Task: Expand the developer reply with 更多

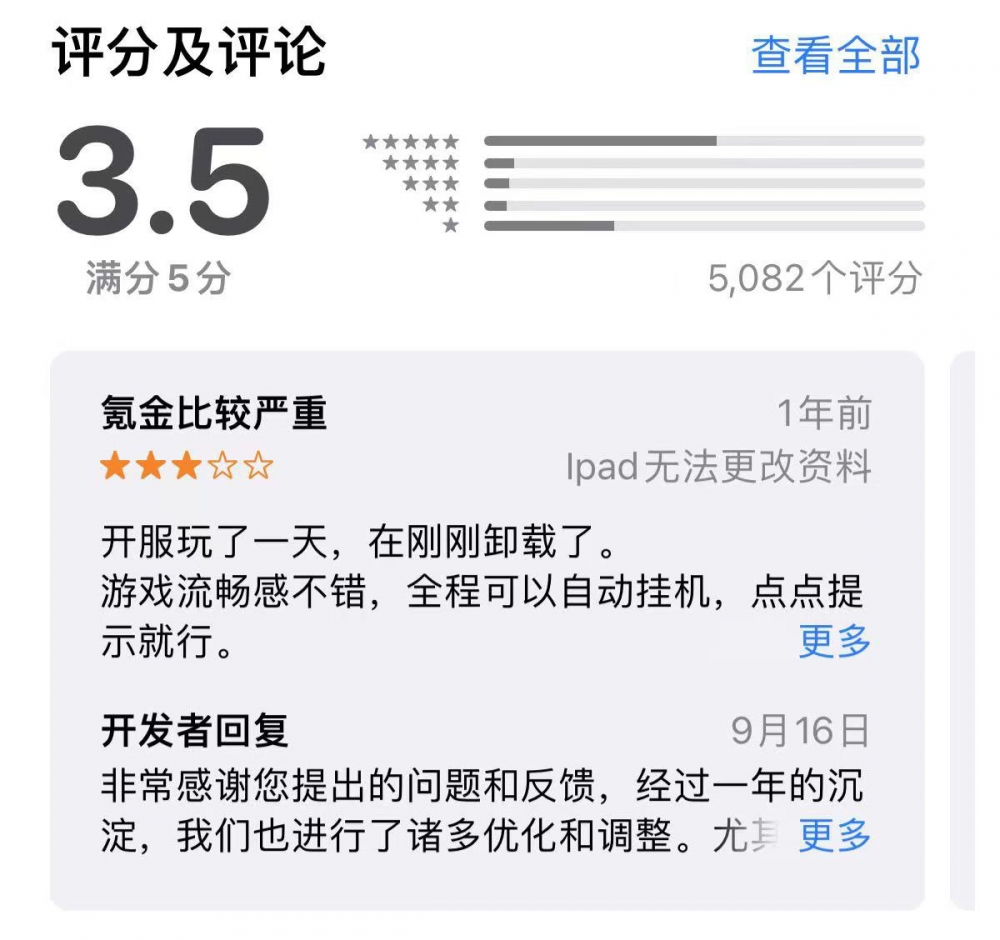Action: [834, 834]
